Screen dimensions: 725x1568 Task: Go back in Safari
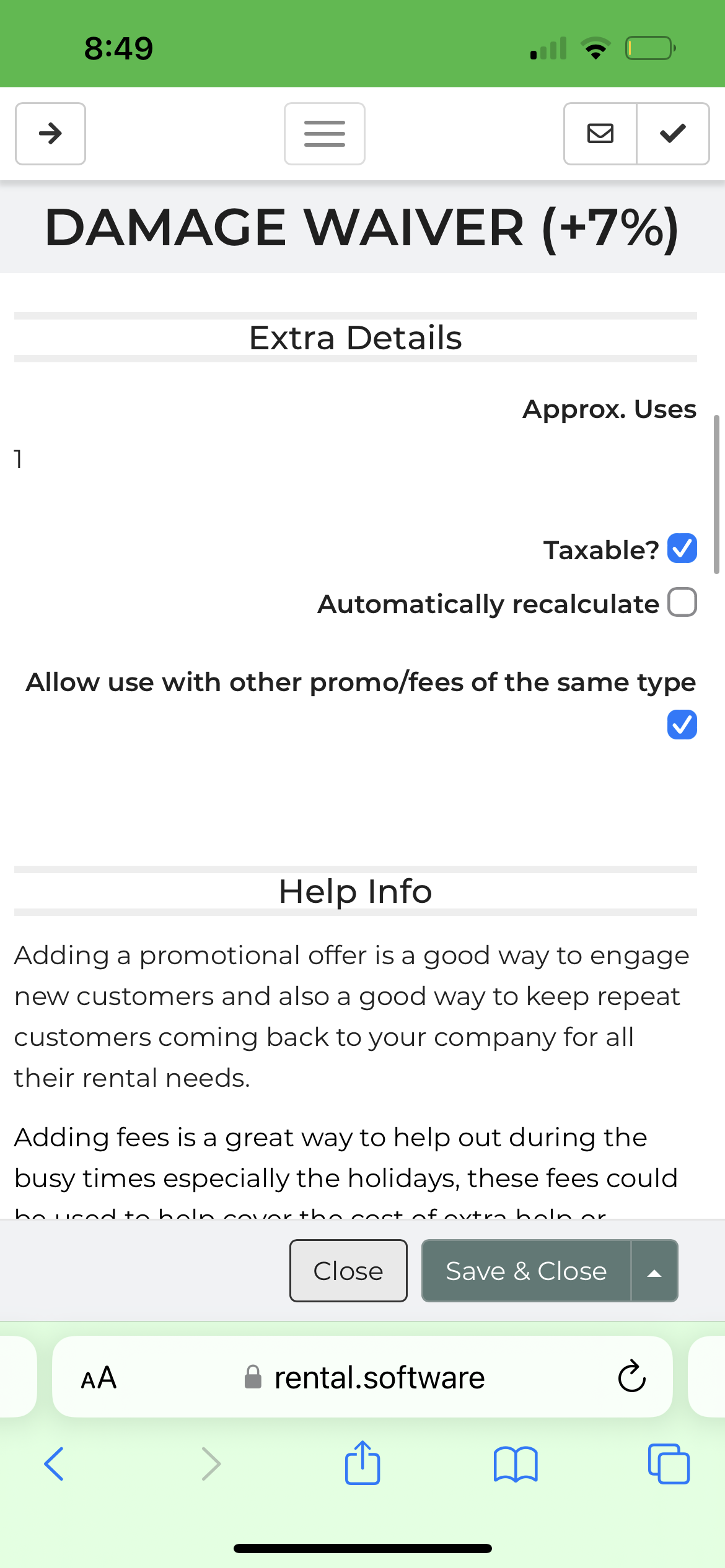[x=54, y=1464]
